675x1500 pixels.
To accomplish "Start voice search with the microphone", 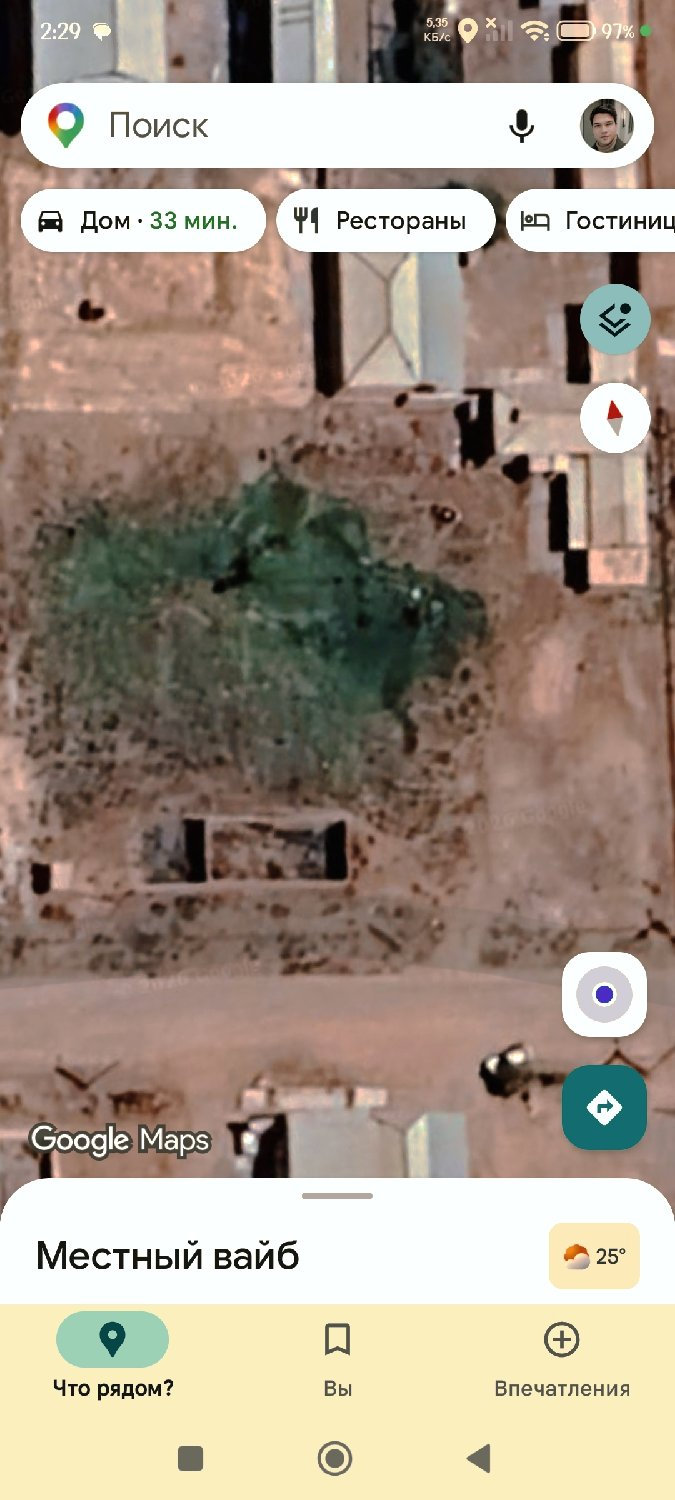I will coord(521,126).
